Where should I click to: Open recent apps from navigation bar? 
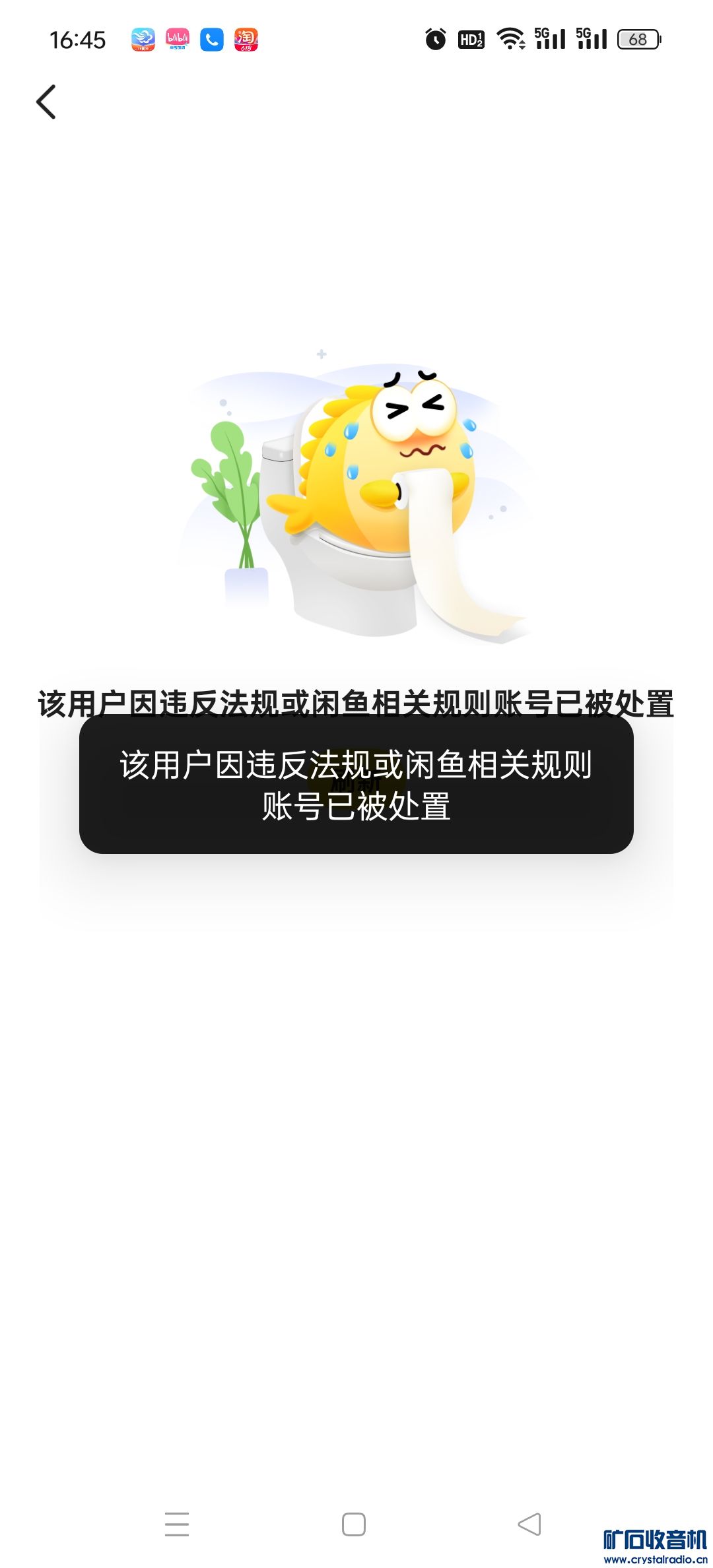177,1524
